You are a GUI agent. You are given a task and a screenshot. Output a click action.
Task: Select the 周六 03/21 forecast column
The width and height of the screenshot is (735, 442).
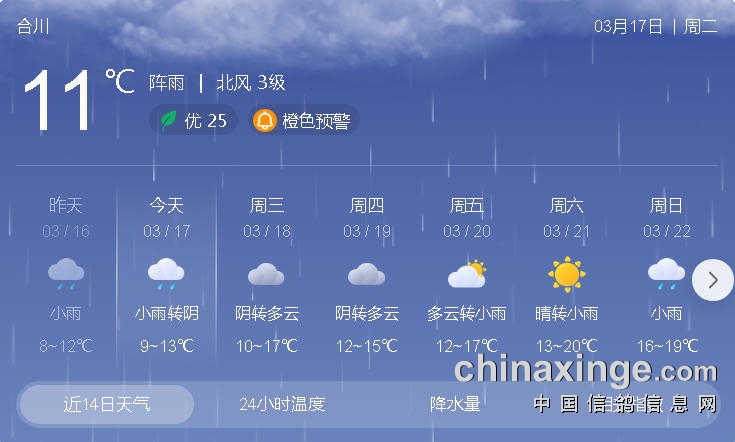(x=567, y=275)
